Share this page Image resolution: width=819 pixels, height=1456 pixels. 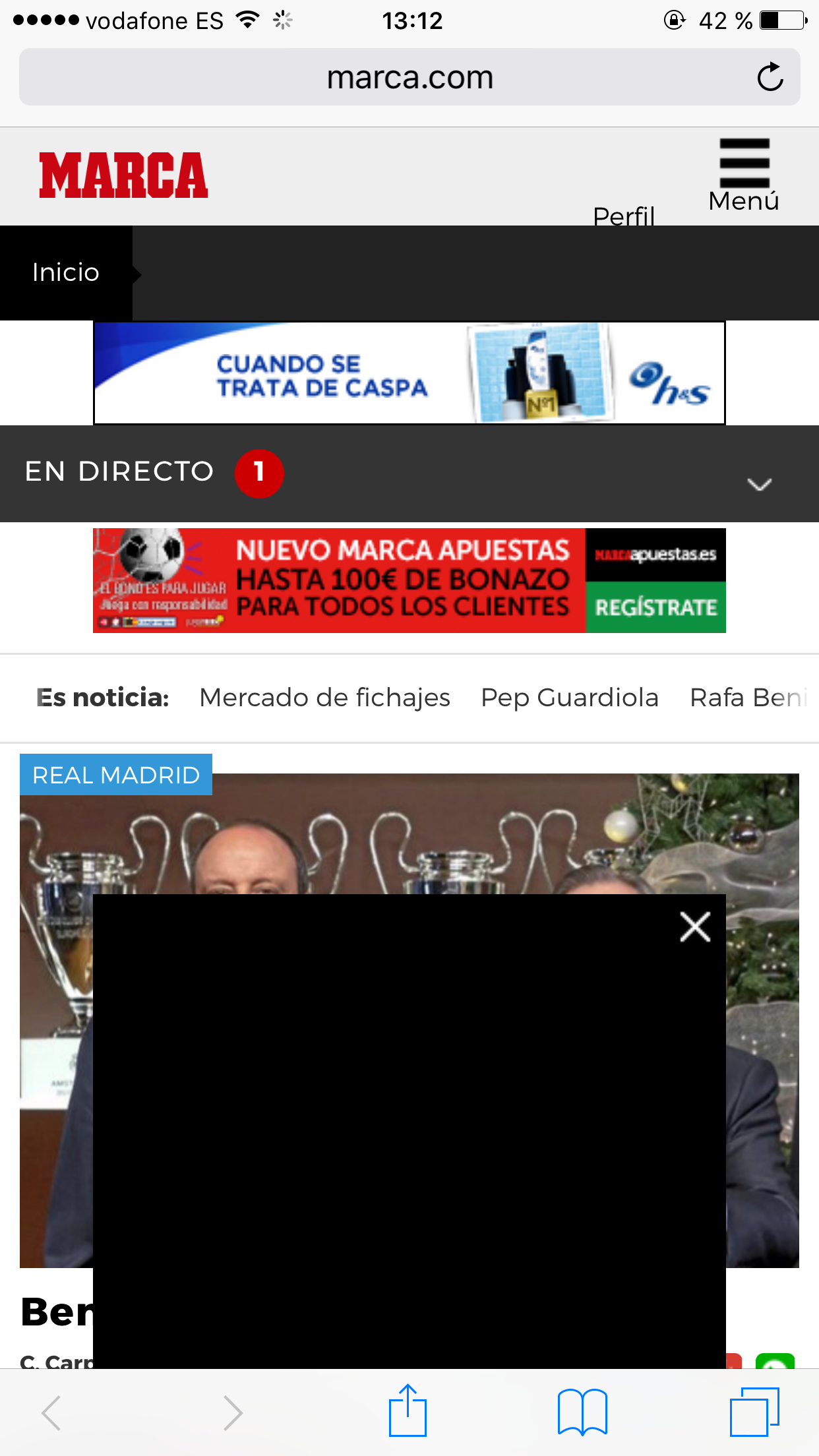tap(408, 1411)
